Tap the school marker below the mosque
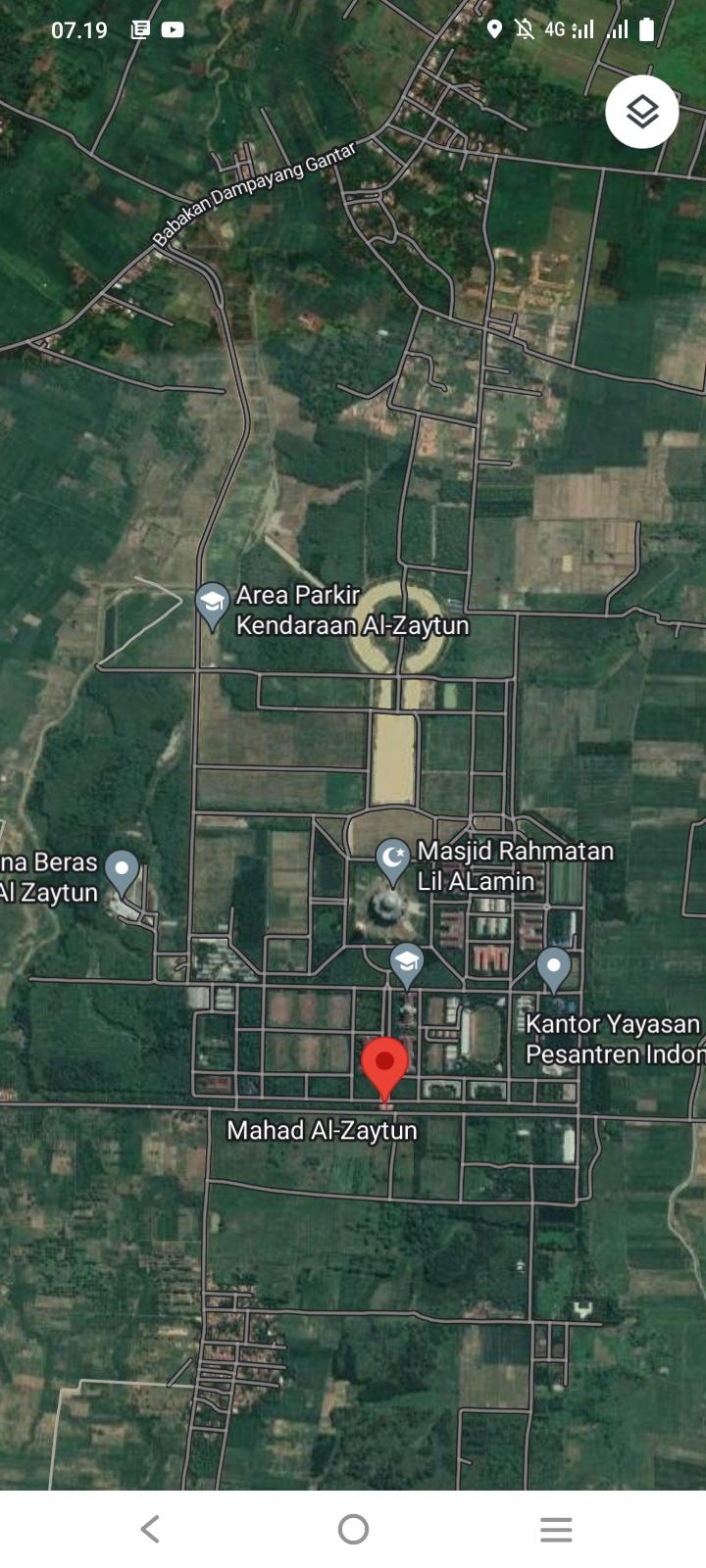Screen dimensions: 706x1568 point(407,965)
